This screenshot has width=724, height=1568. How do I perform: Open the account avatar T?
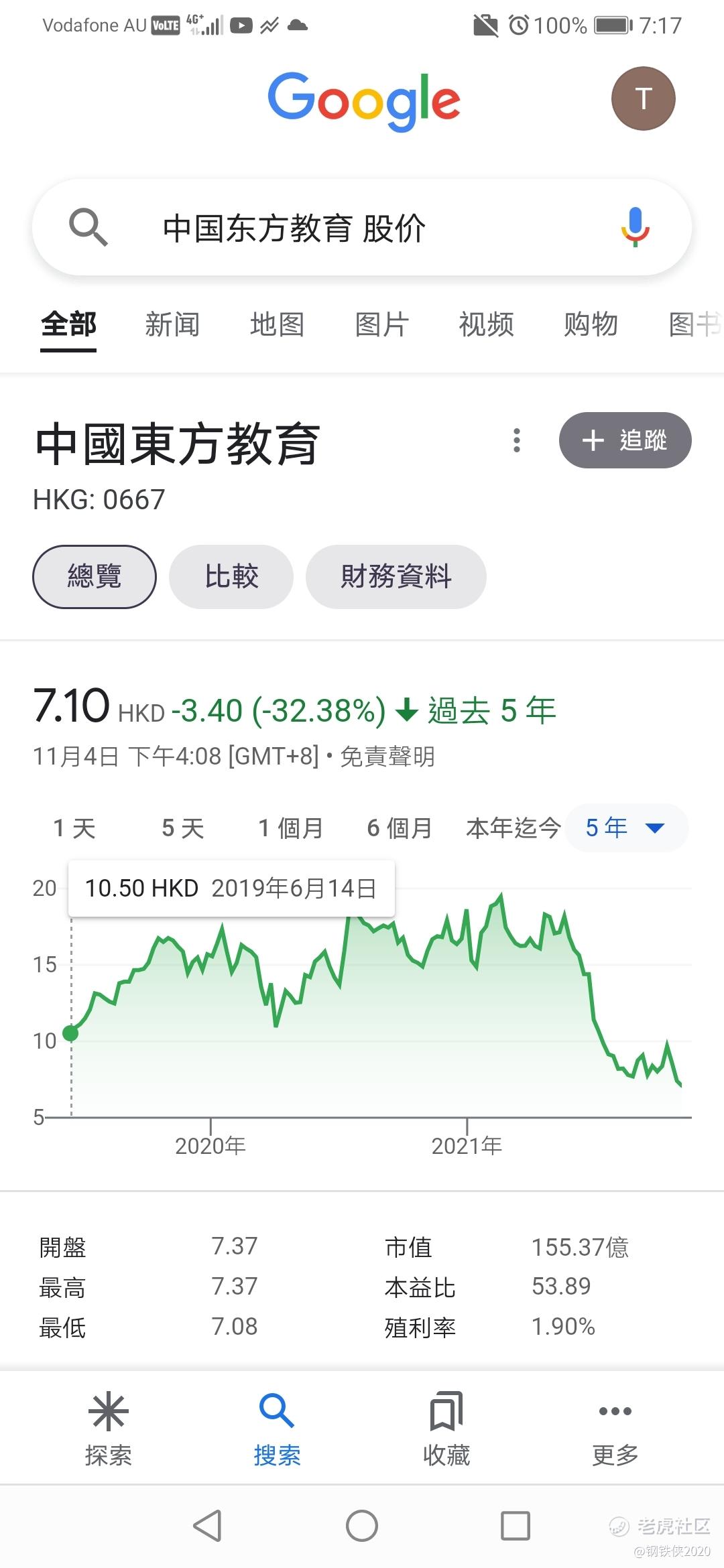pyautogui.click(x=643, y=99)
